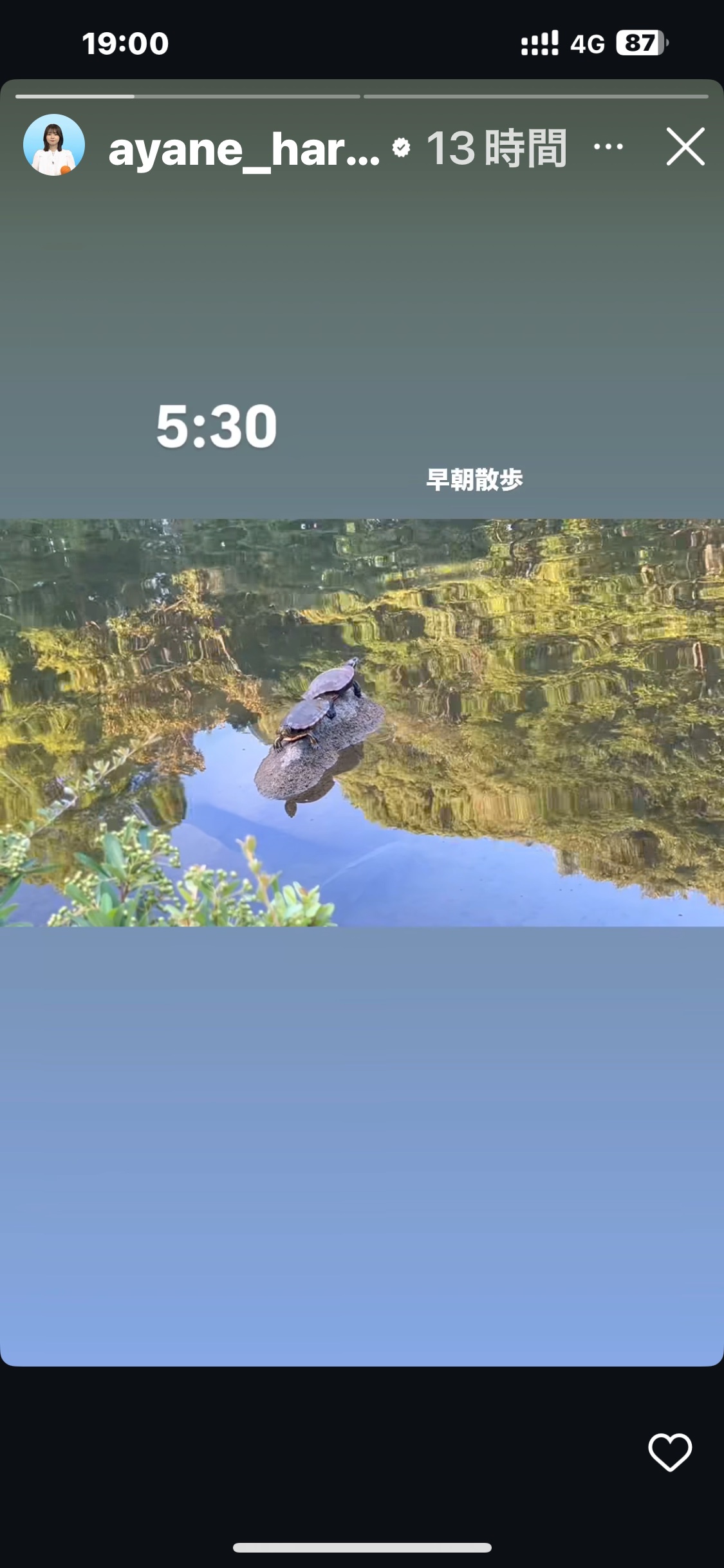This screenshot has height=1568, width=724.
Task: Open the three-dot story options menu
Action: pos(608,147)
